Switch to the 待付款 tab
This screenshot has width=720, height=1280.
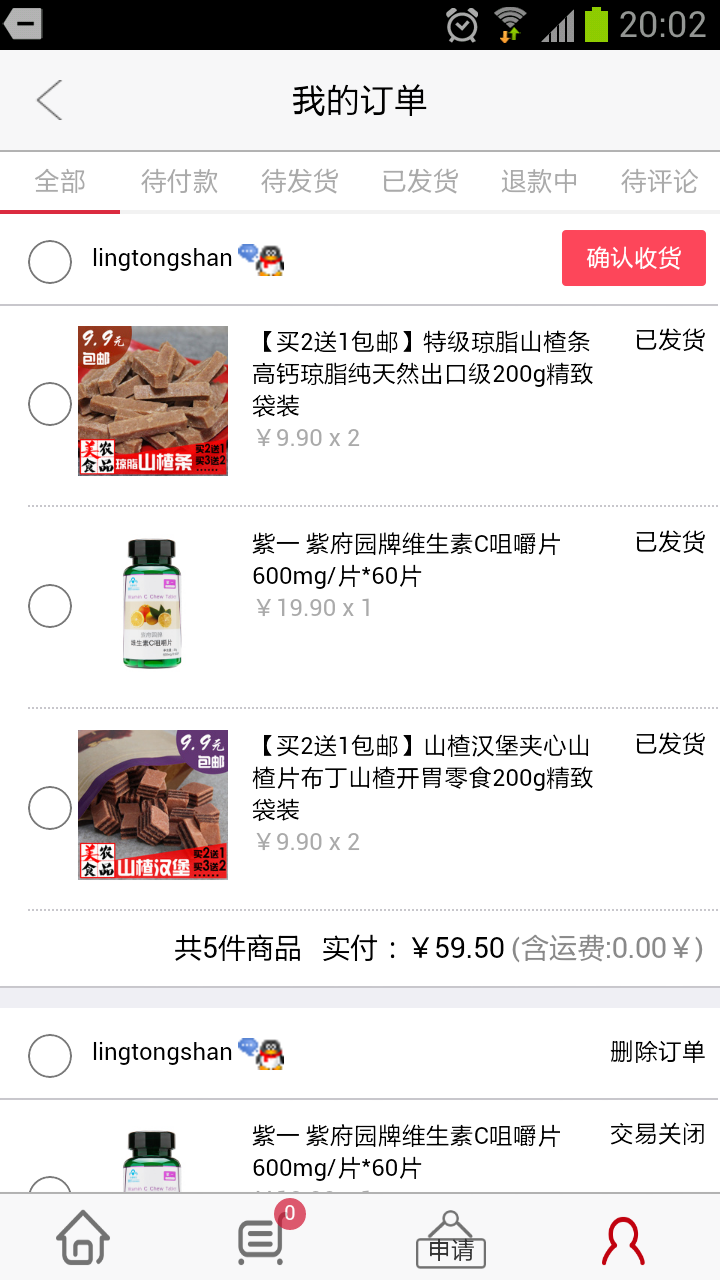pos(178,182)
